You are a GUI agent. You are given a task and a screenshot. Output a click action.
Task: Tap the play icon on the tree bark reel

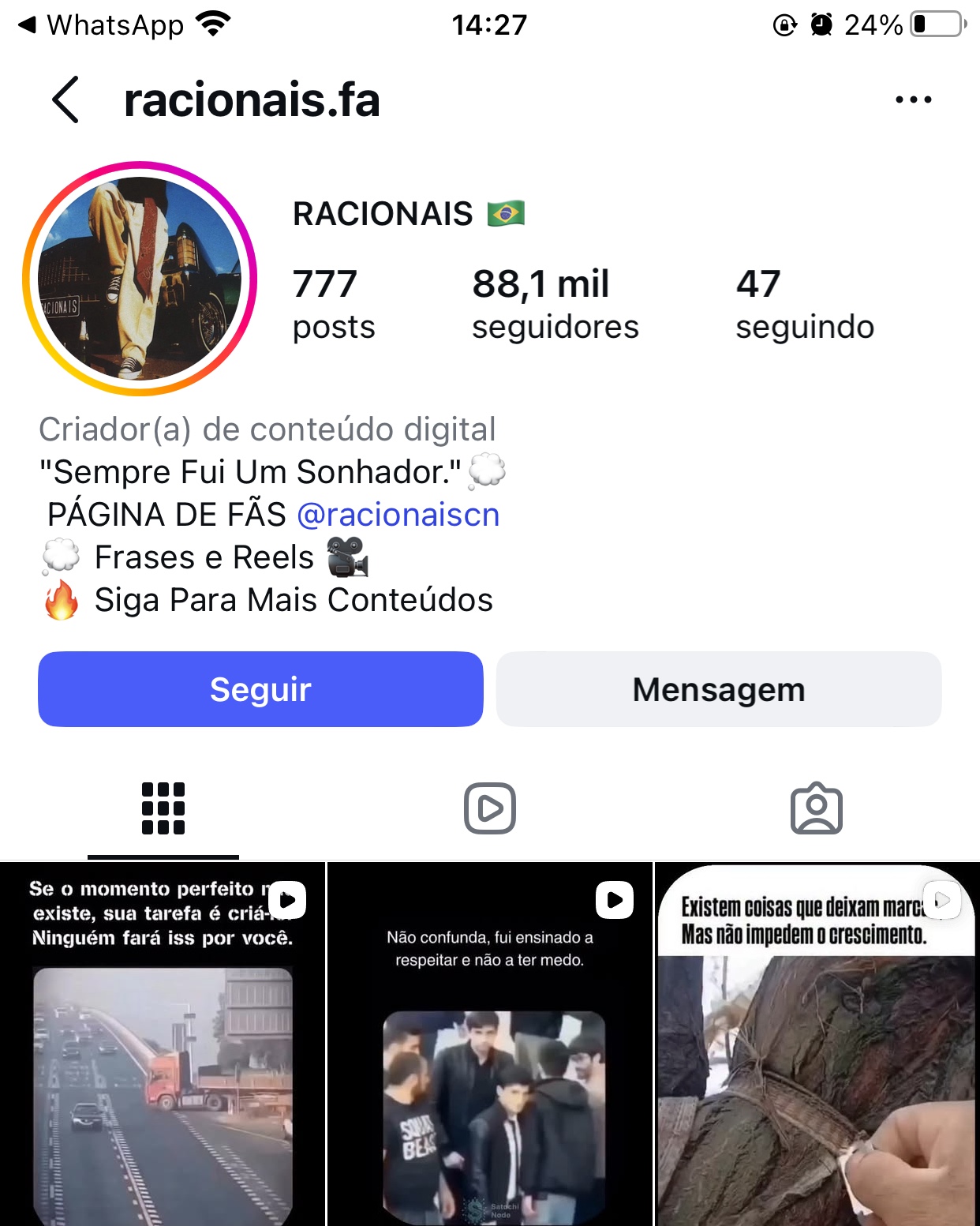941,899
